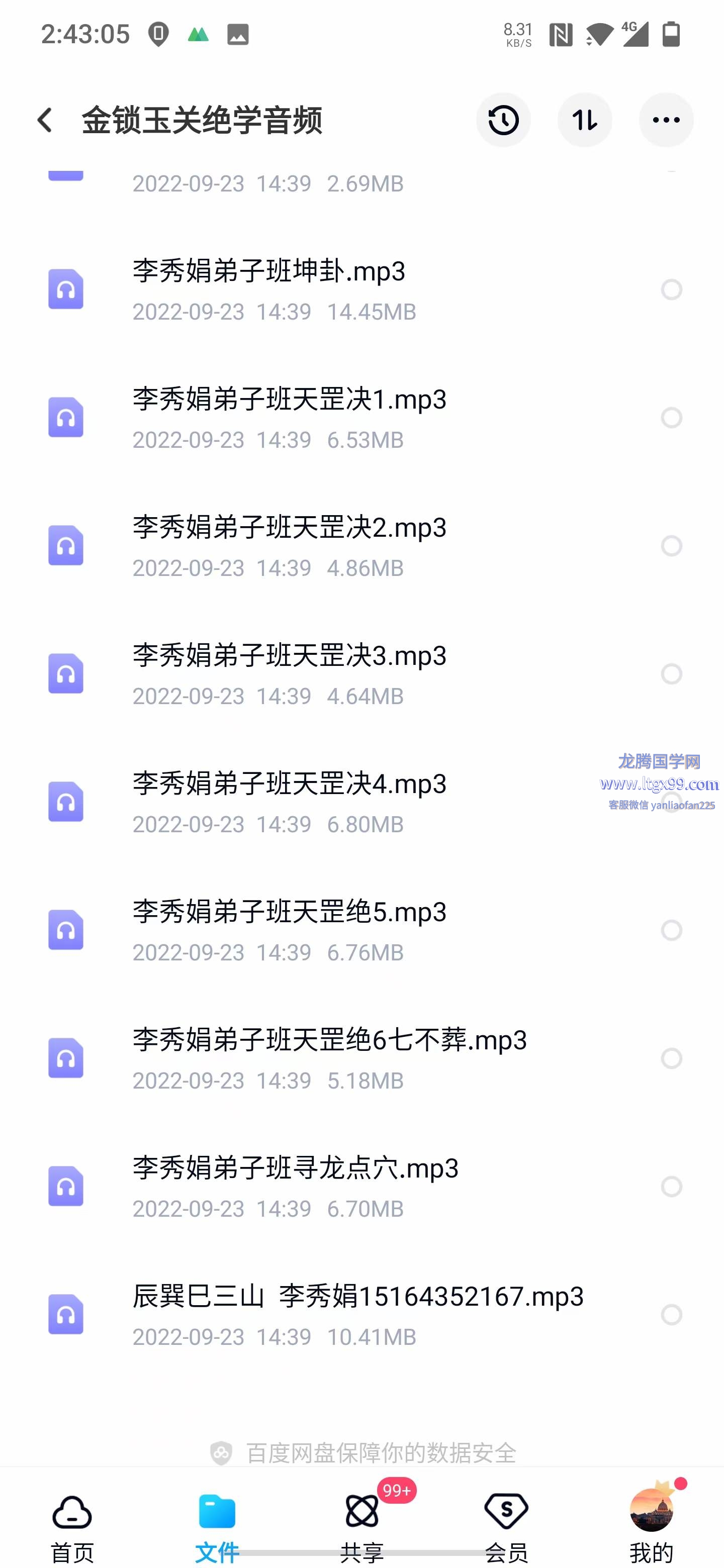Select the checkbox for 李秀娟弟子班天罡绝5.mp3
The height and width of the screenshot is (1568, 724).
pos(671,930)
